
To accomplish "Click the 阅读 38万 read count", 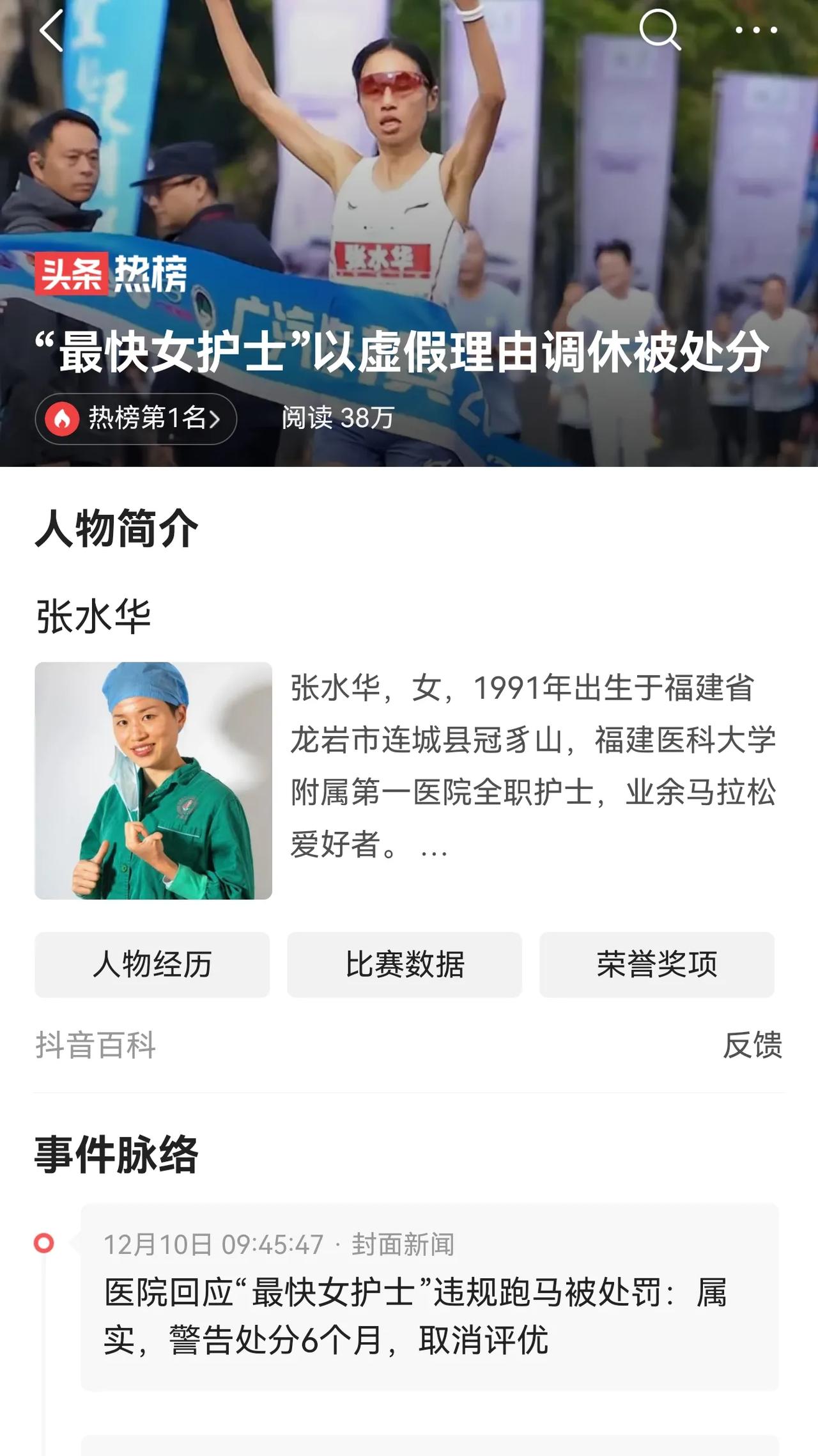I will pyautogui.click(x=337, y=416).
